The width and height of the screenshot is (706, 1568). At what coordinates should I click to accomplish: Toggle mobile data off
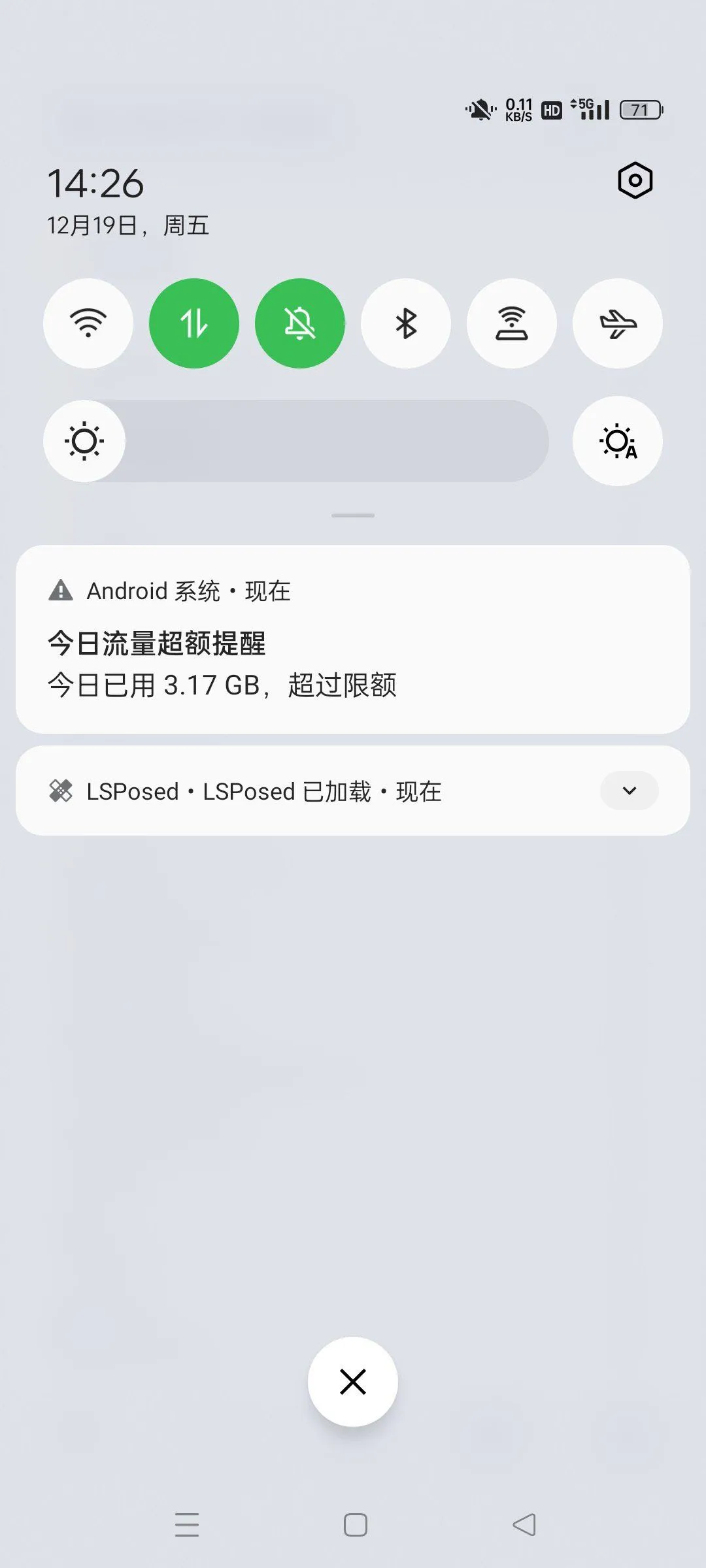click(x=193, y=322)
